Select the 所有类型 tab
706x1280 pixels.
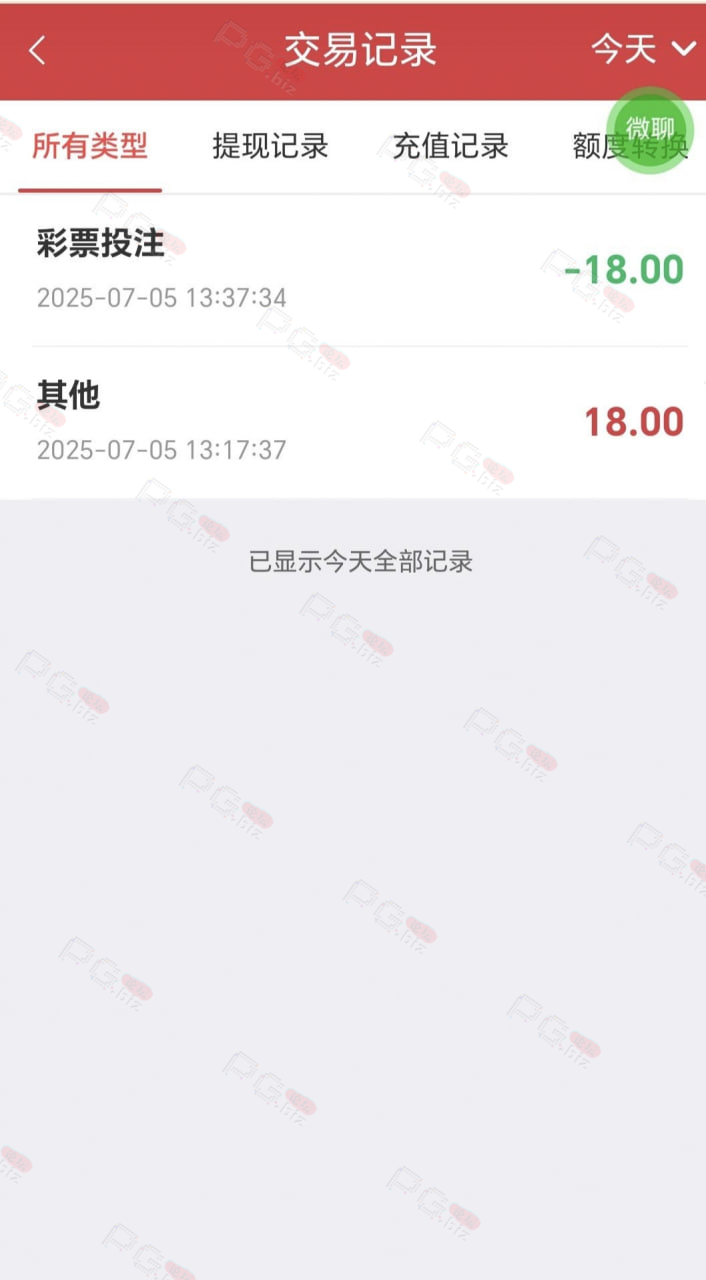[90, 147]
